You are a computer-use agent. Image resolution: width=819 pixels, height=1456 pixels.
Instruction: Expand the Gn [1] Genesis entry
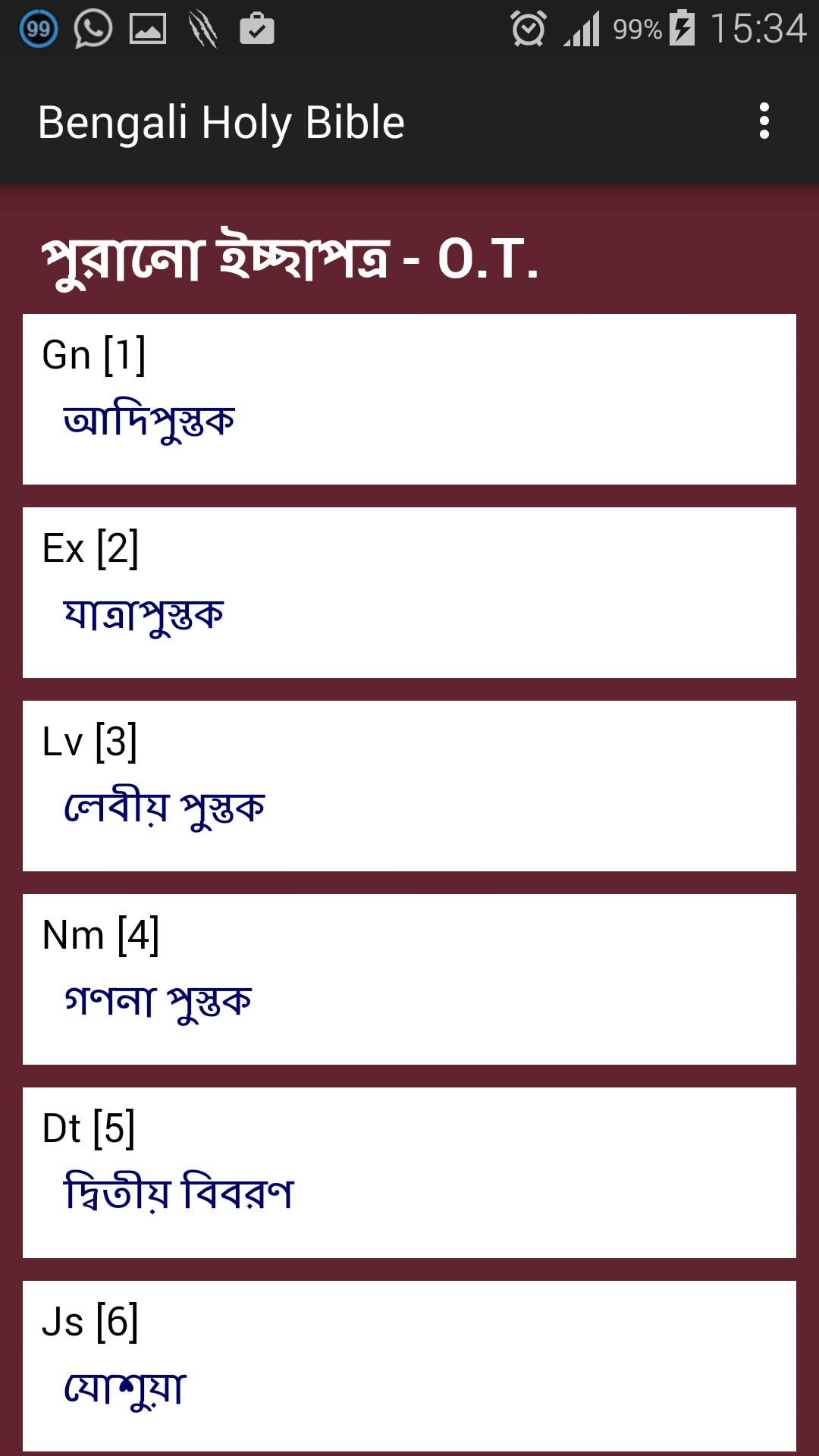coord(409,397)
